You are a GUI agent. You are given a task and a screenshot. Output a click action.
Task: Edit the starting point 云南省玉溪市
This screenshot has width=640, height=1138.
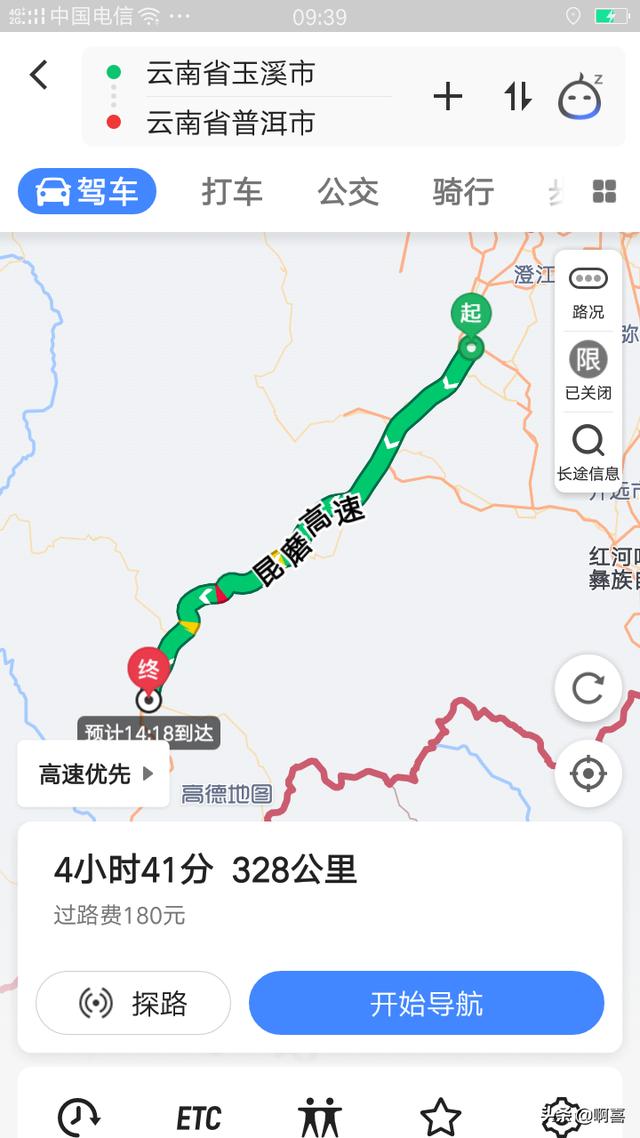[x=231, y=73]
